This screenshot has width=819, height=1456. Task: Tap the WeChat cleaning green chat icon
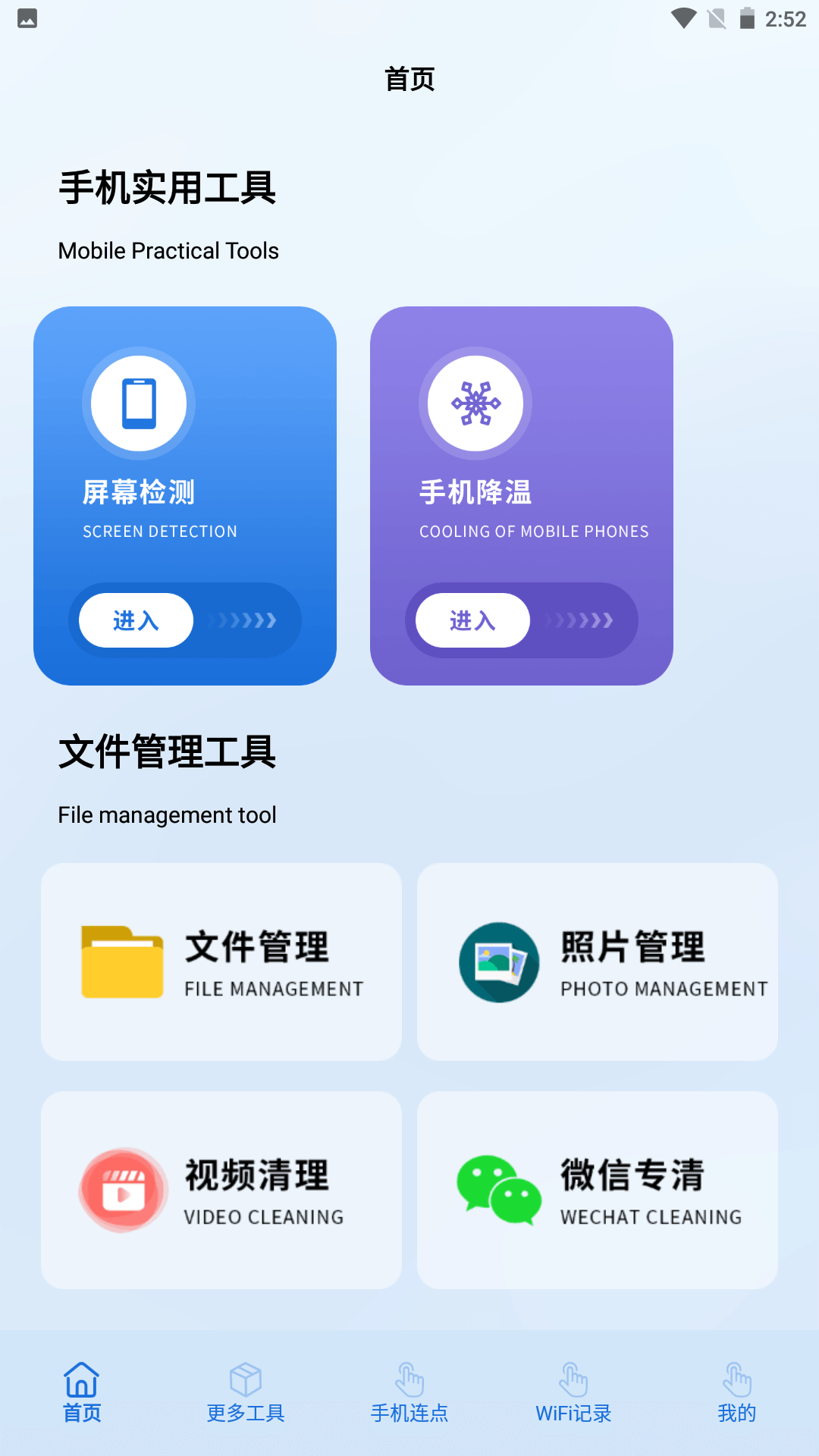[x=498, y=1189]
